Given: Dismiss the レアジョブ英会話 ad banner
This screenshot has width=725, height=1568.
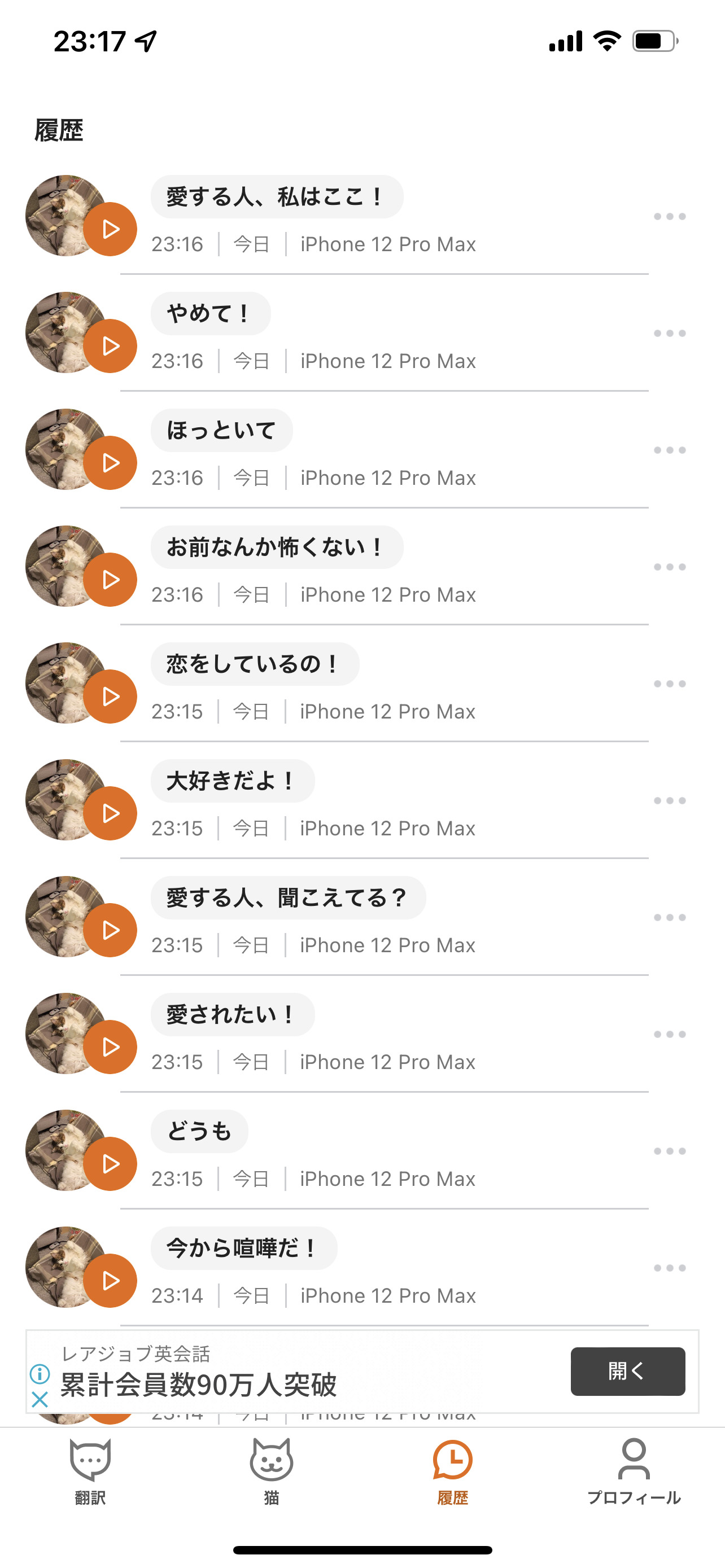Looking at the screenshot, I should click(40, 1399).
